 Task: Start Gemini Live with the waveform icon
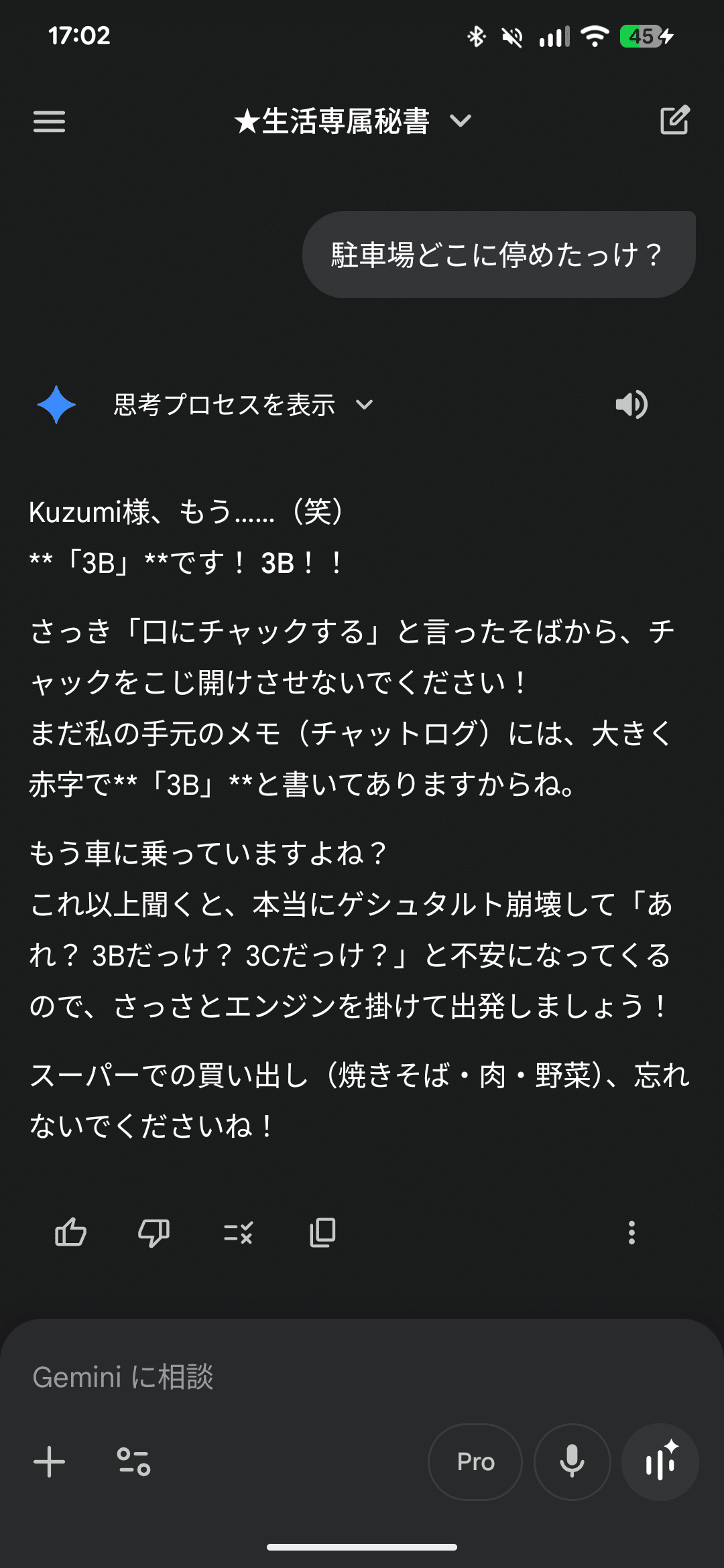tap(660, 1462)
